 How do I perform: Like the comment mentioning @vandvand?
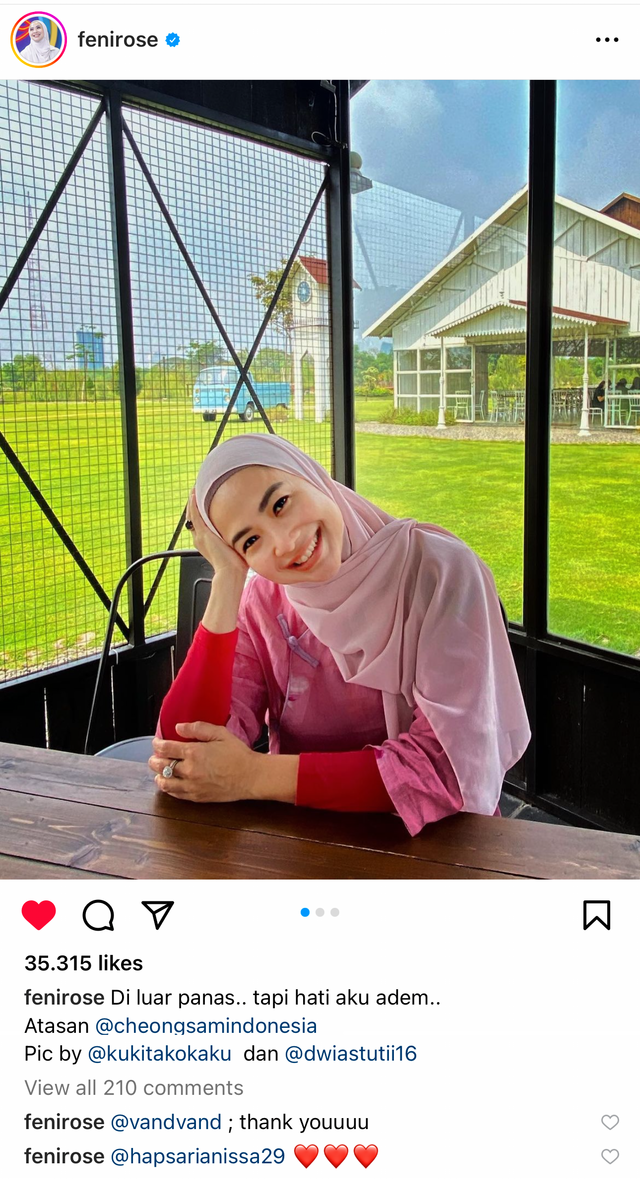(x=609, y=1122)
